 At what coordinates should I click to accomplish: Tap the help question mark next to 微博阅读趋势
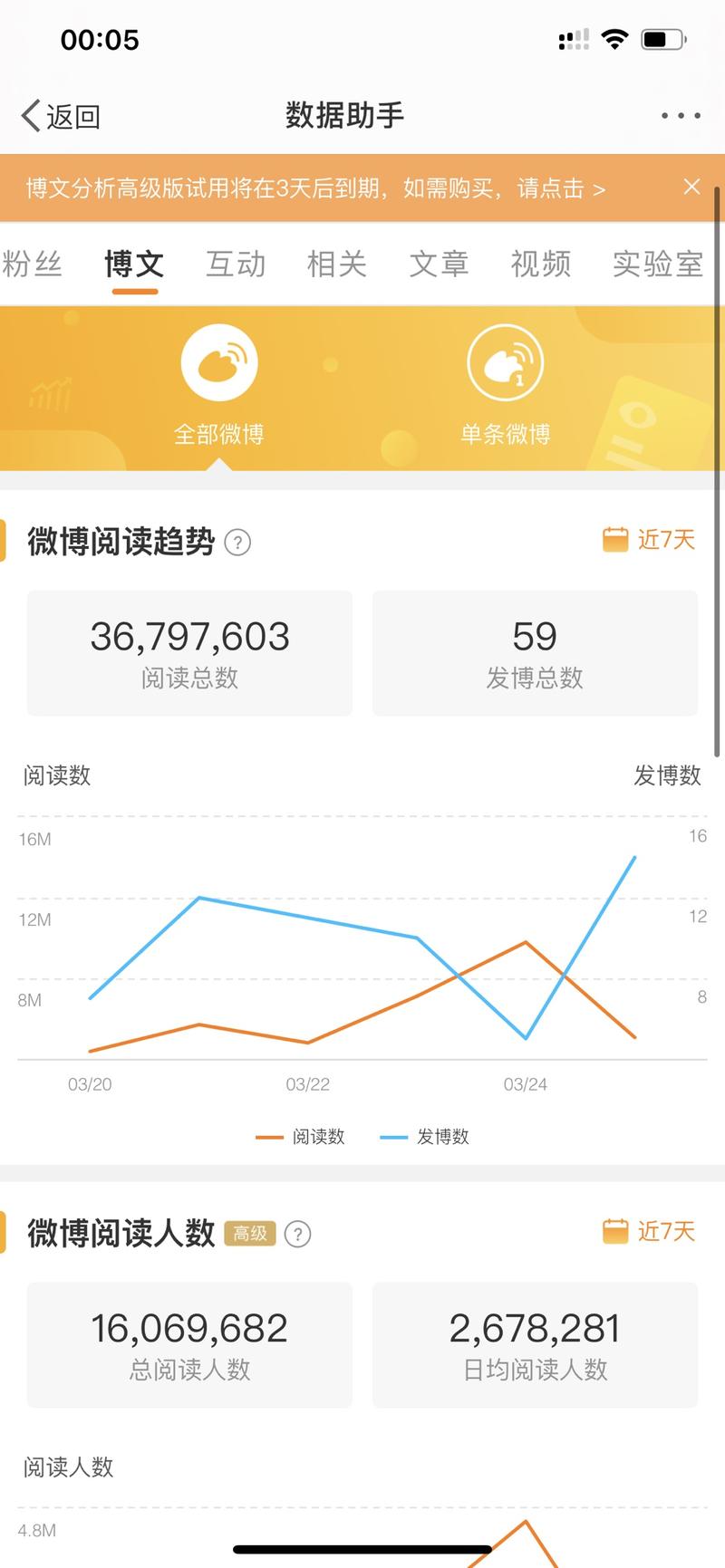click(237, 543)
